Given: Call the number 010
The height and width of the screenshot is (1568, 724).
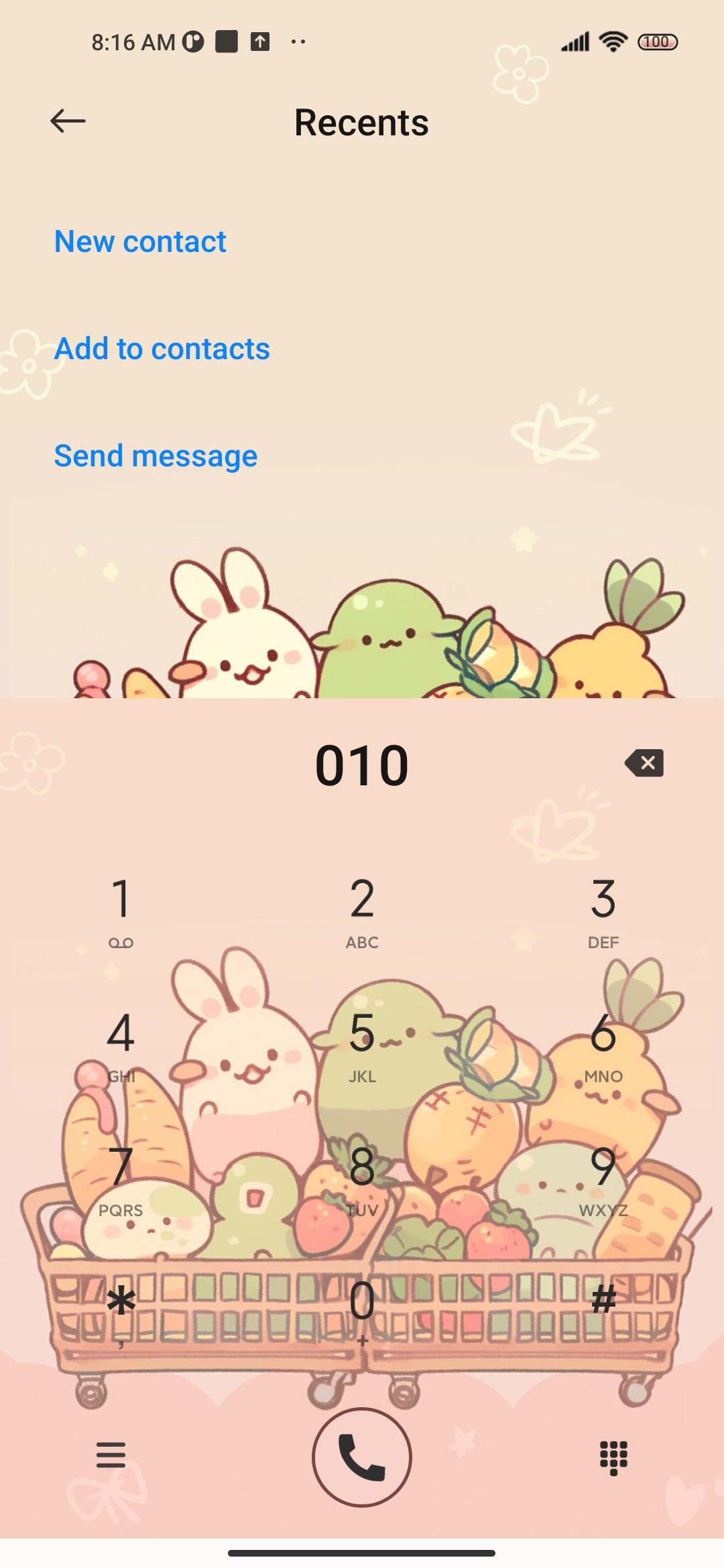Looking at the screenshot, I should [362, 1457].
